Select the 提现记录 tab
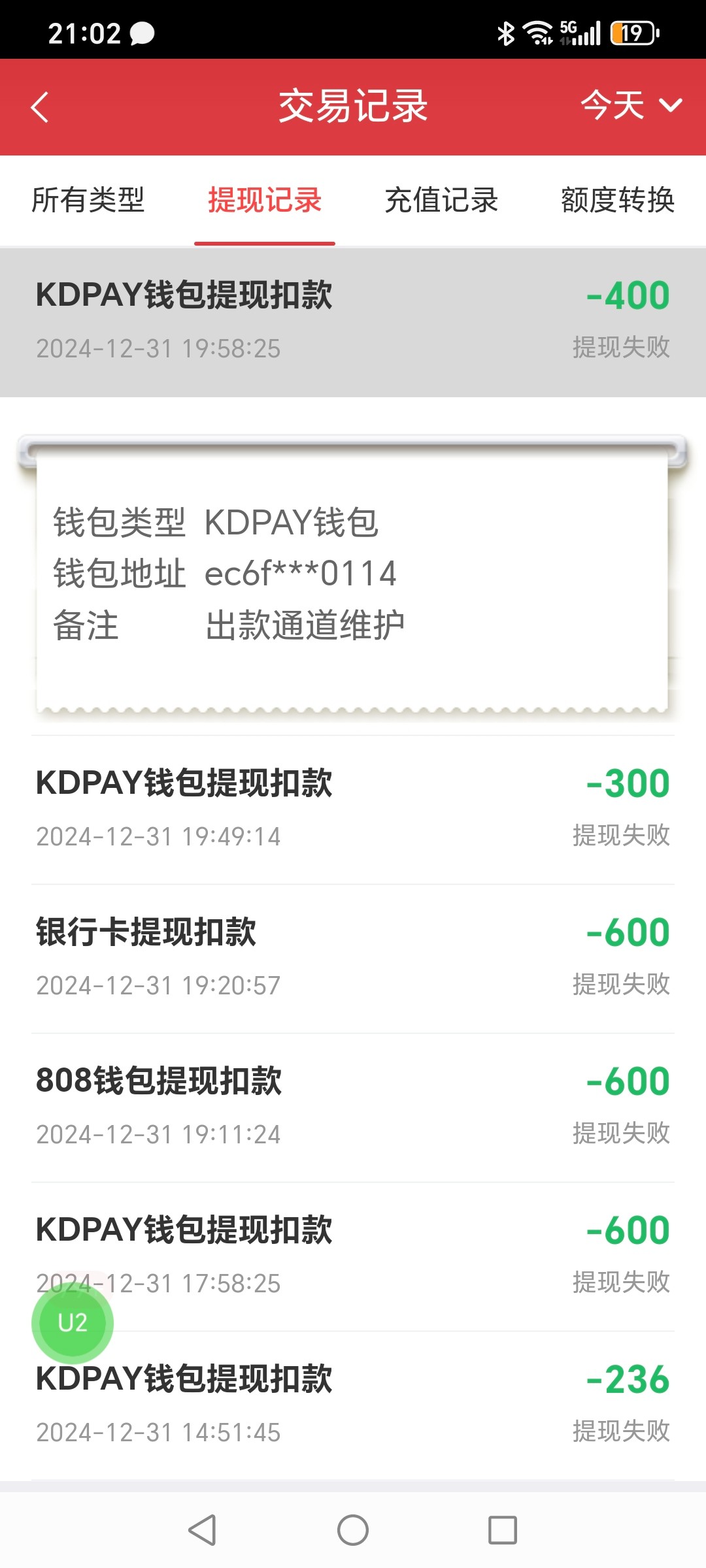The height and width of the screenshot is (1568, 706). pyautogui.click(x=265, y=200)
